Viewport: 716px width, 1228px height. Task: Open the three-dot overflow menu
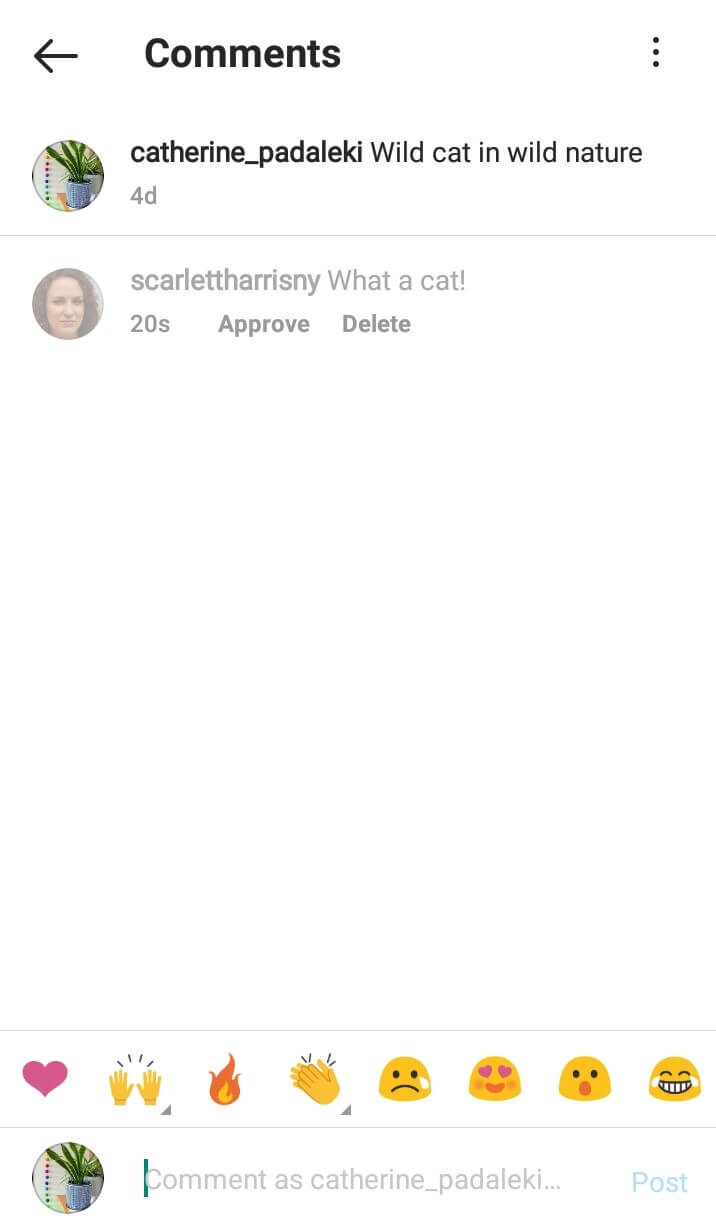[655, 52]
